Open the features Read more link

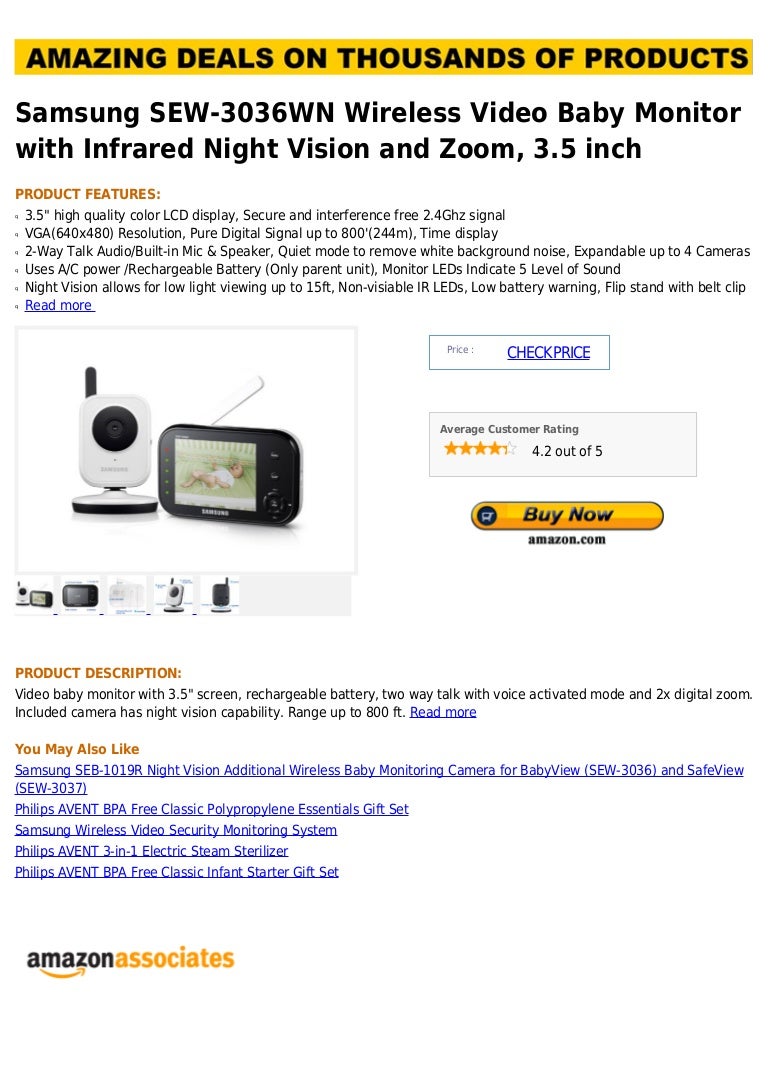click(59, 305)
